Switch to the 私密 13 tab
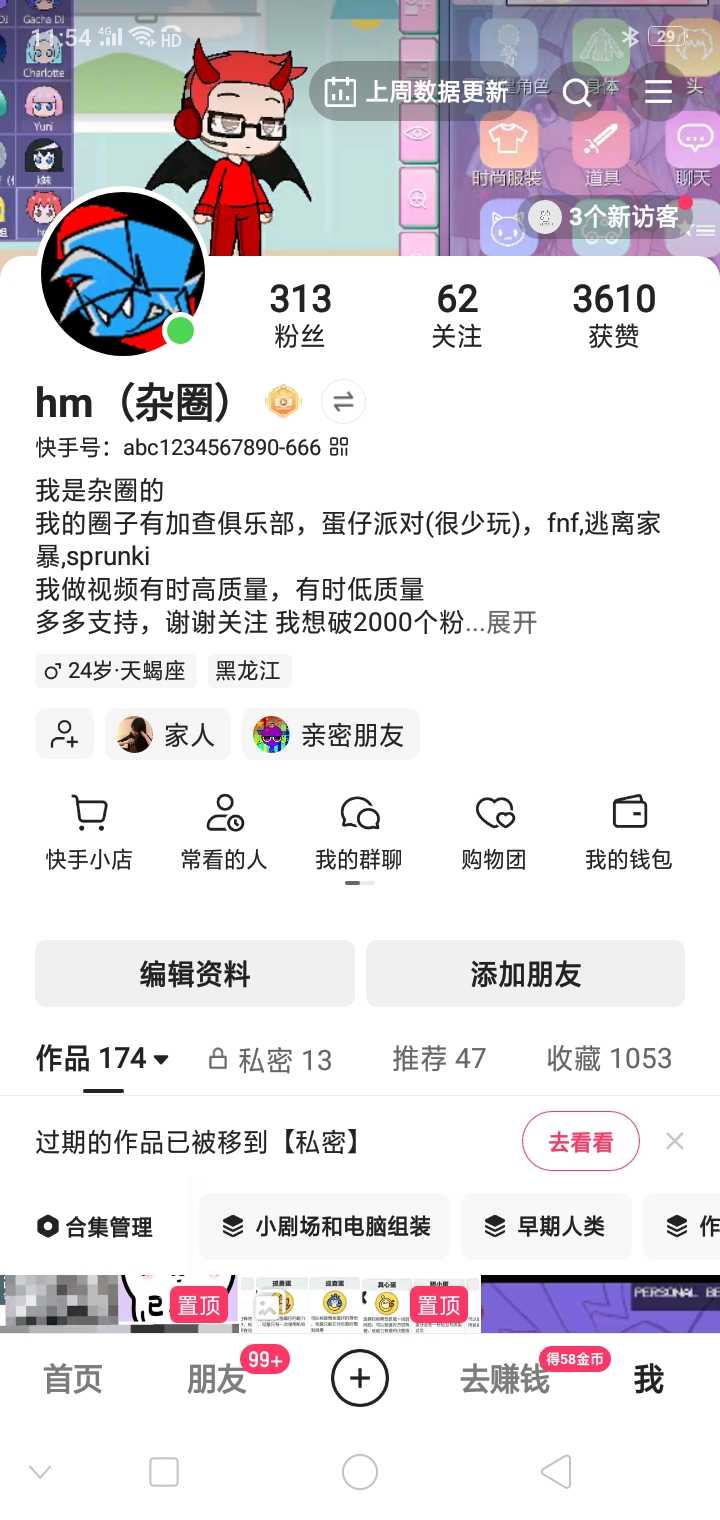Screen dimensions: 720x1520 pyautogui.click(x=270, y=1060)
